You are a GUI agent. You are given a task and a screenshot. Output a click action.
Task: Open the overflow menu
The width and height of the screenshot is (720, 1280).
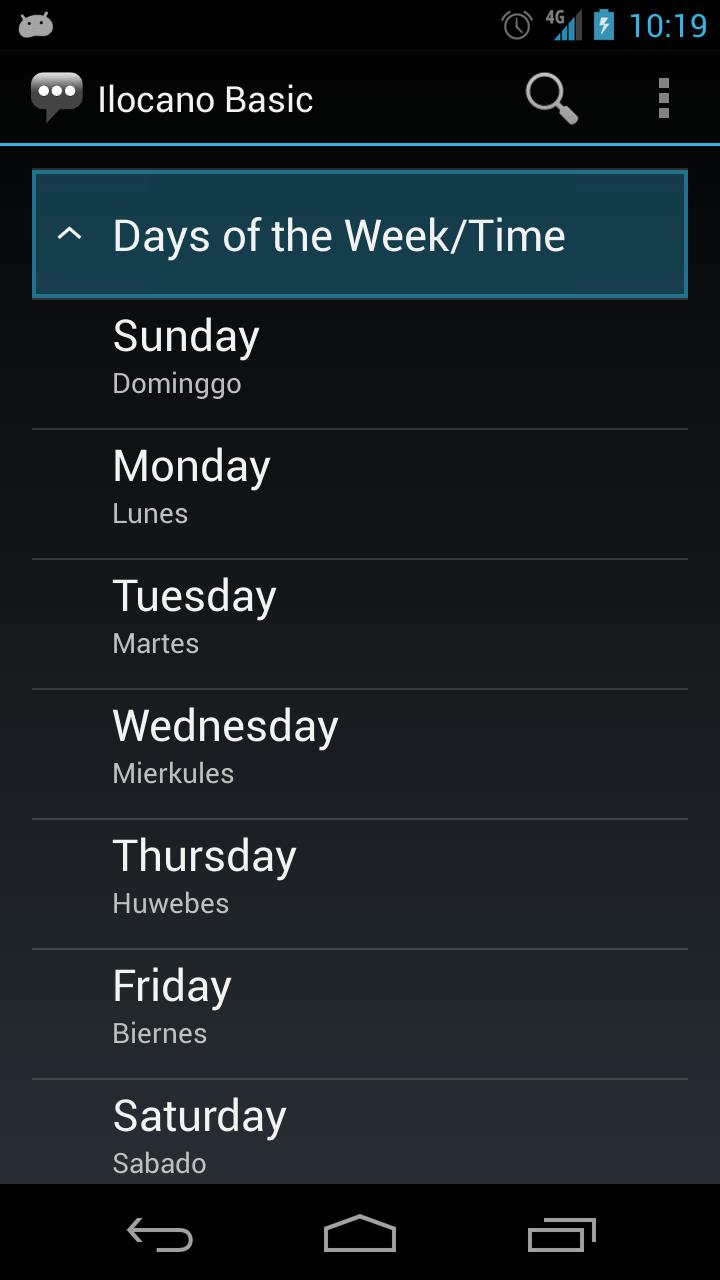point(663,98)
